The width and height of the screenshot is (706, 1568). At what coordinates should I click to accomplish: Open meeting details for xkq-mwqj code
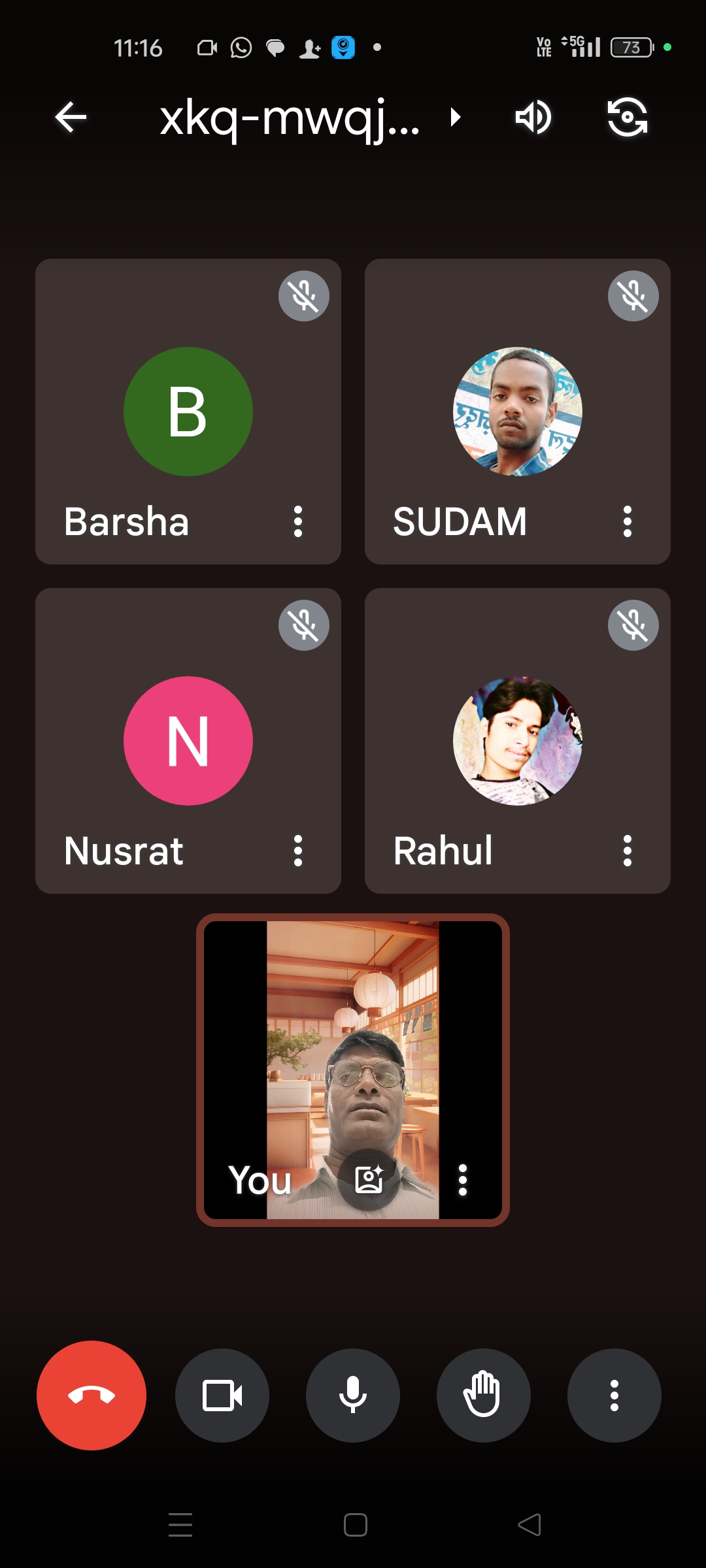point(311,118)
